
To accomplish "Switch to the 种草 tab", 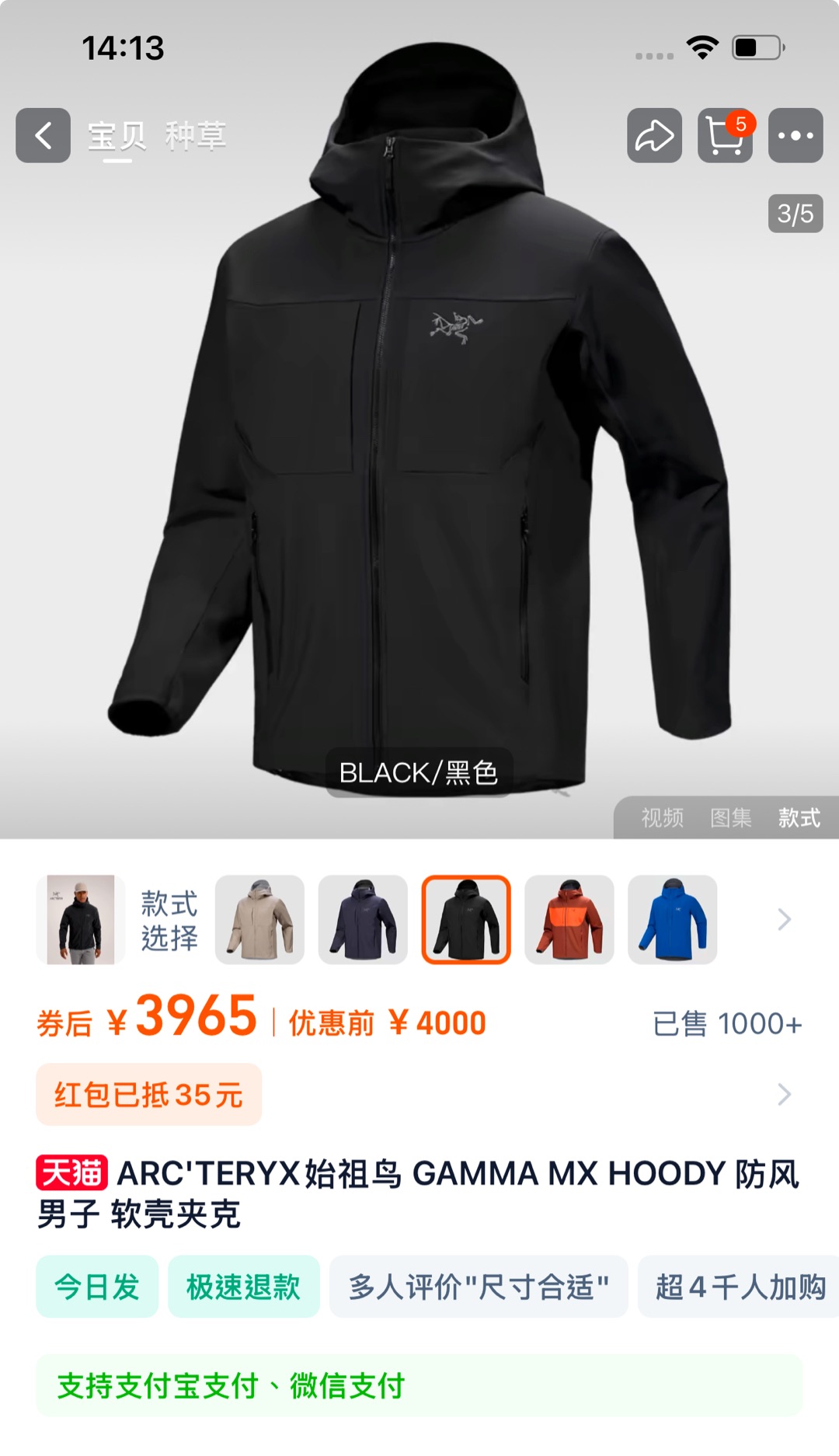I will (195, 136).
